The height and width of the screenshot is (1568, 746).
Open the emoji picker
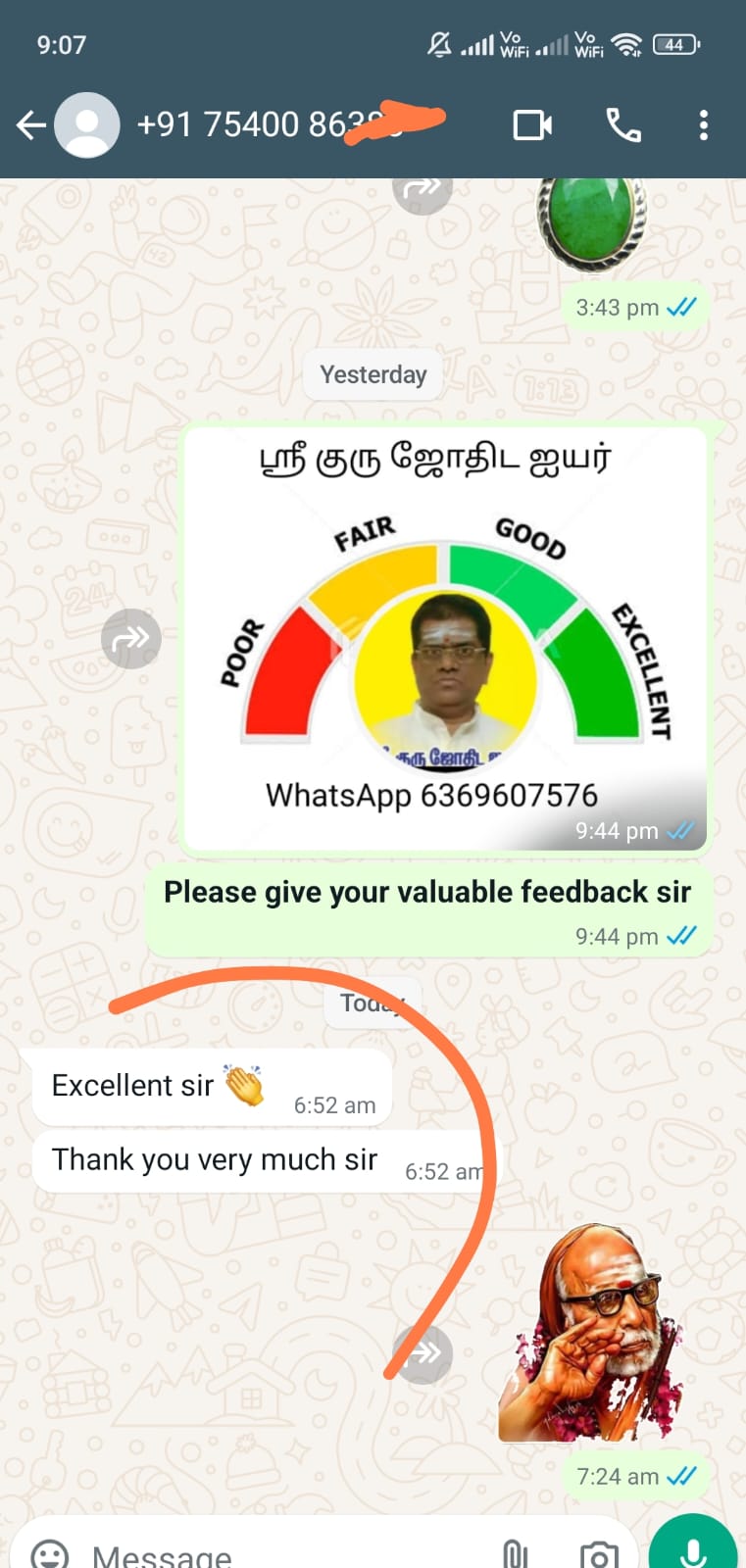point(50,1553)
